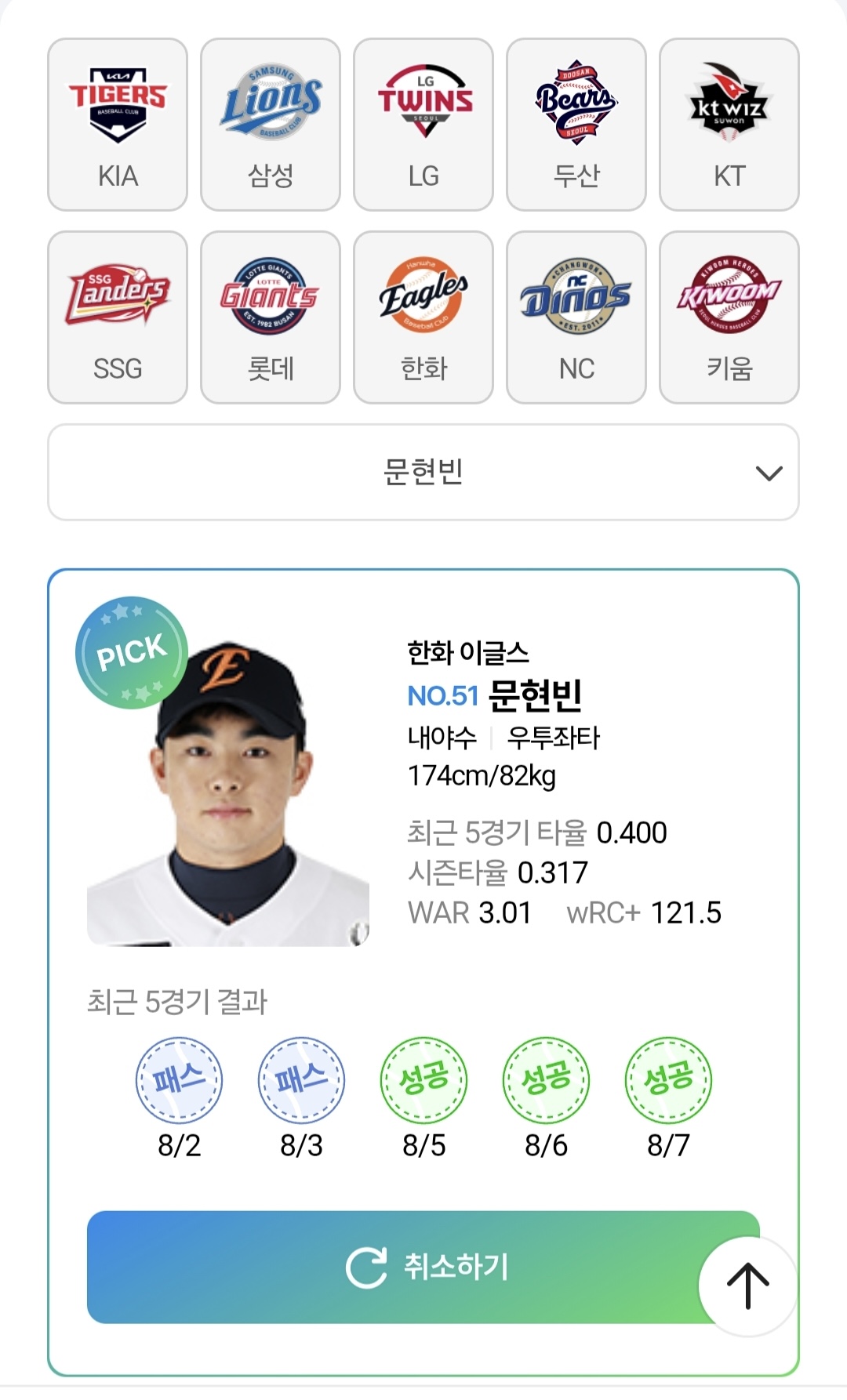Select the NC Dinos team
This screenshot has height=1400, width=847.
pyautogui.click(x=576, y=317)
